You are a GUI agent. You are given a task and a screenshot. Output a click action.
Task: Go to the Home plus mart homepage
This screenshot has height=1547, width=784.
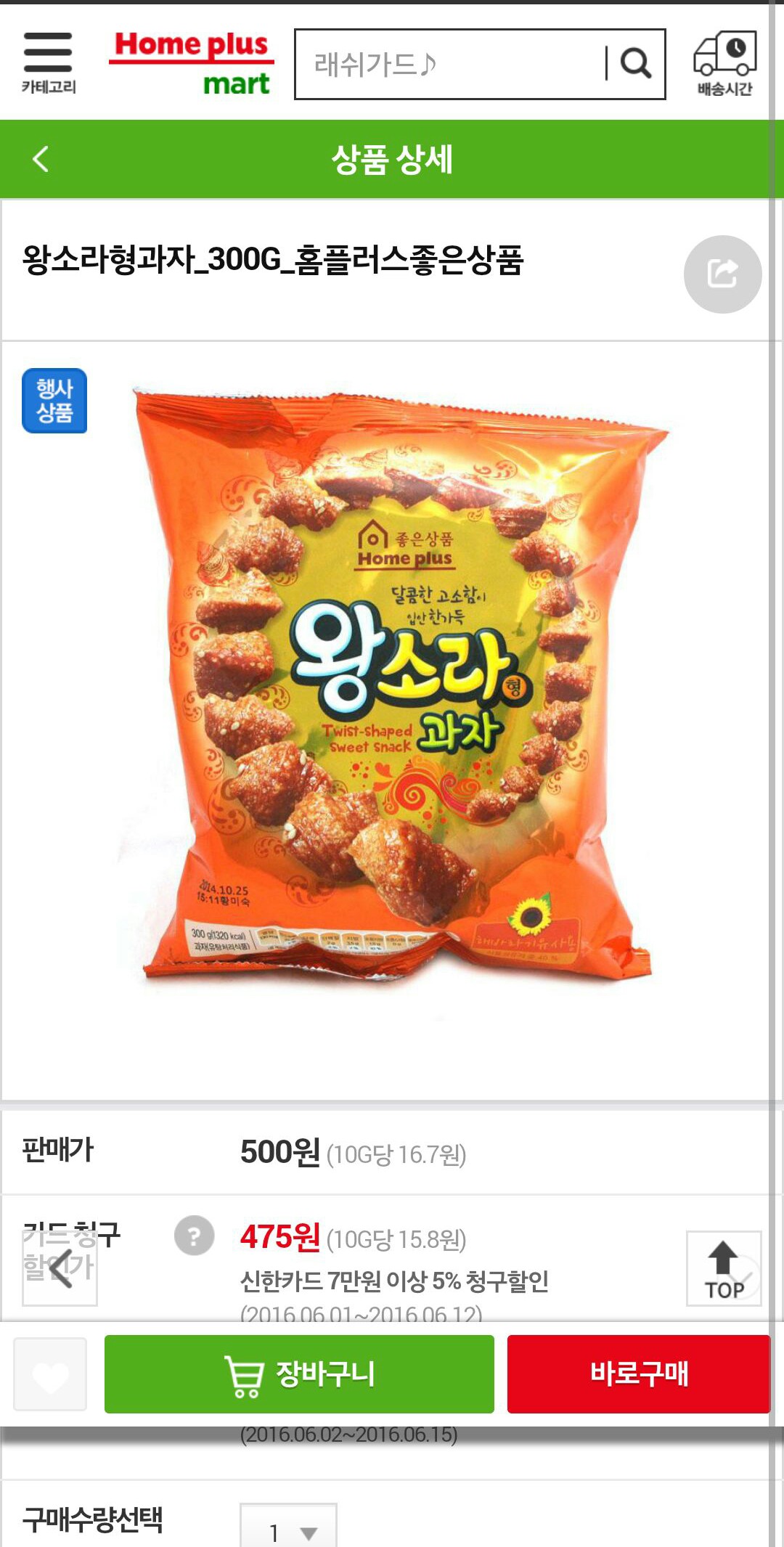click(192, 64)
